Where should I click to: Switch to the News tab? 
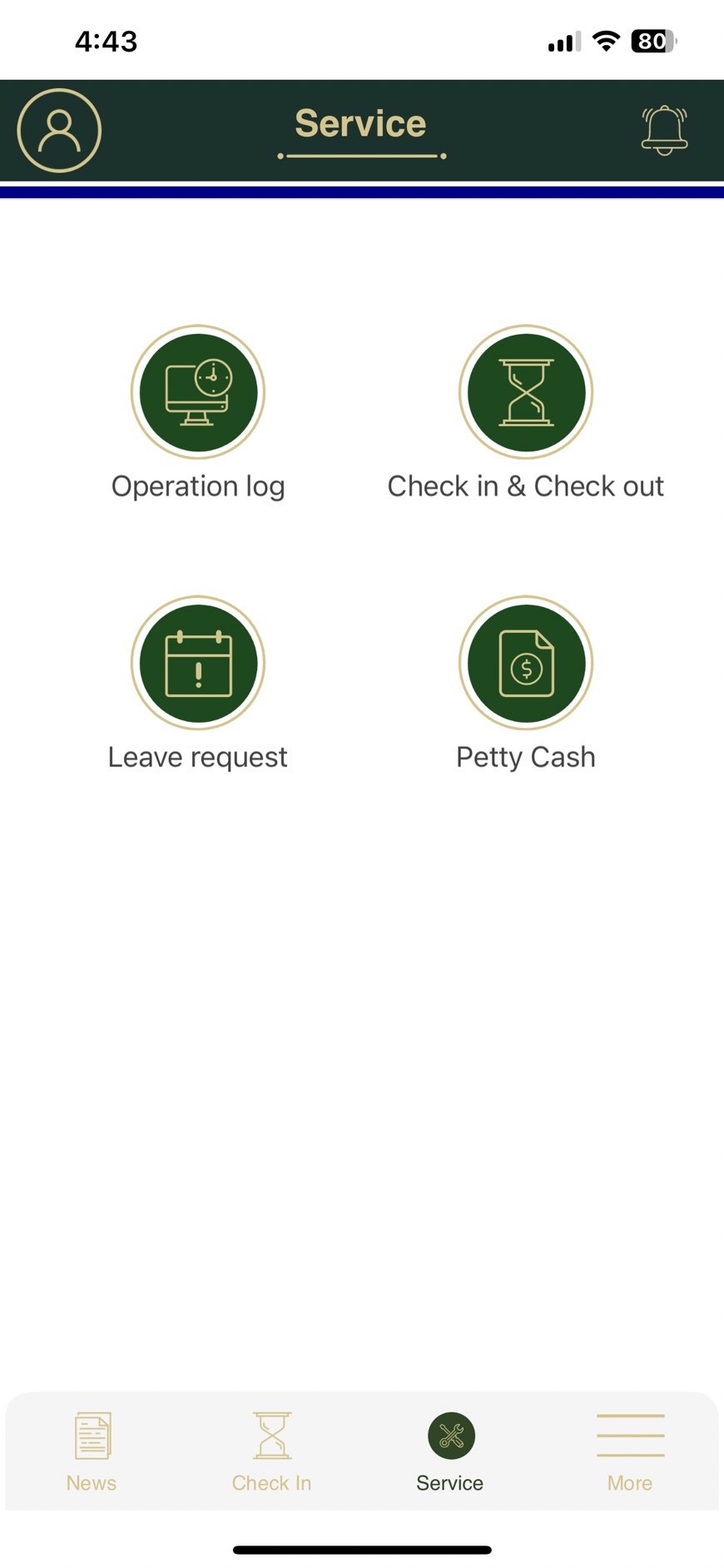(92, 1451)
